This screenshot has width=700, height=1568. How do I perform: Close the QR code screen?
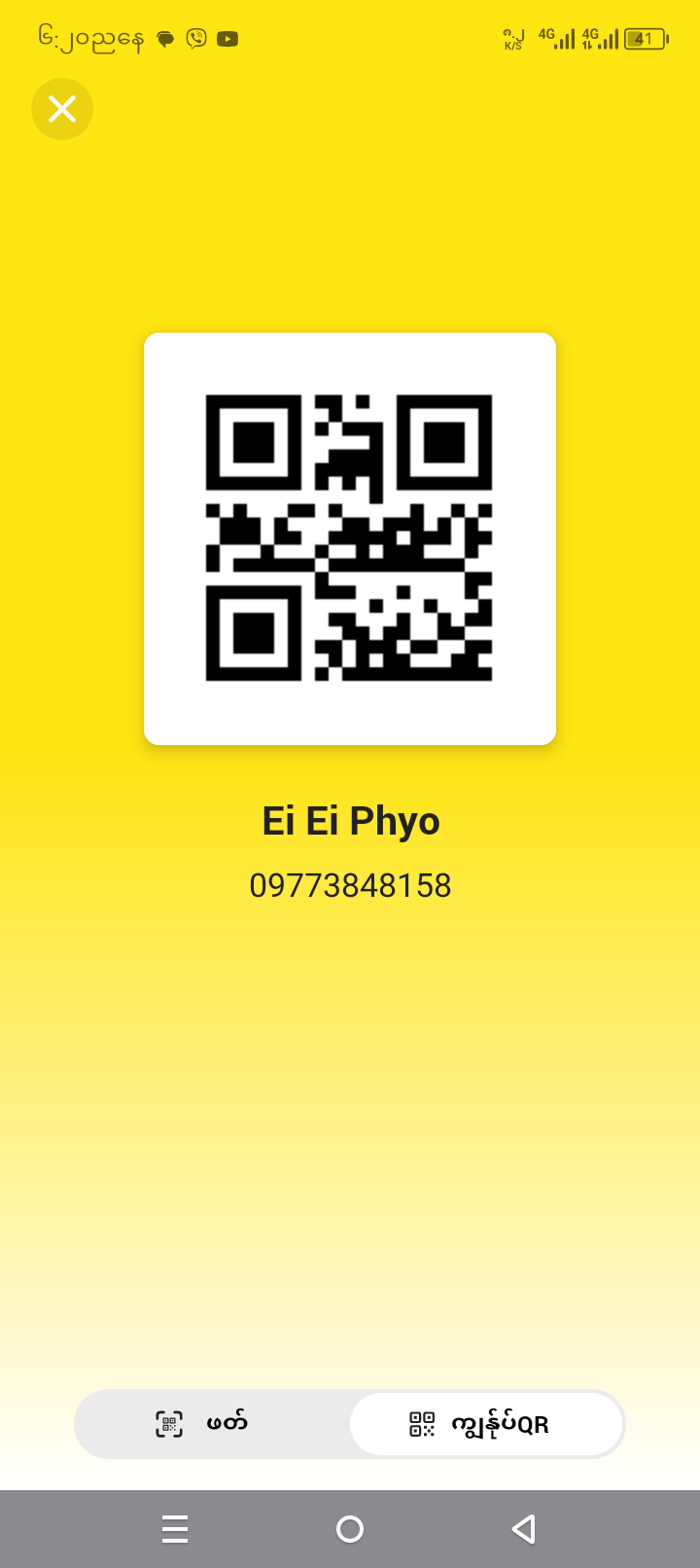(62, 109)
